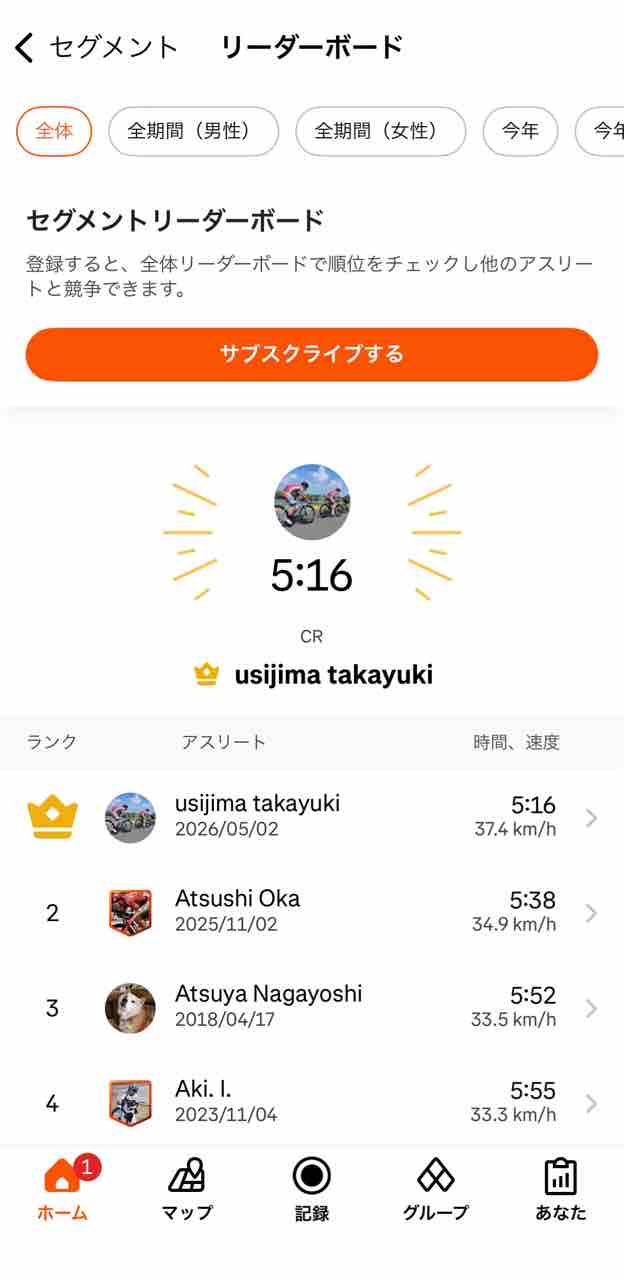624x1280 pixels.
Task: Open Atsushi Oka's effort entry
Action: coord(312,912)
